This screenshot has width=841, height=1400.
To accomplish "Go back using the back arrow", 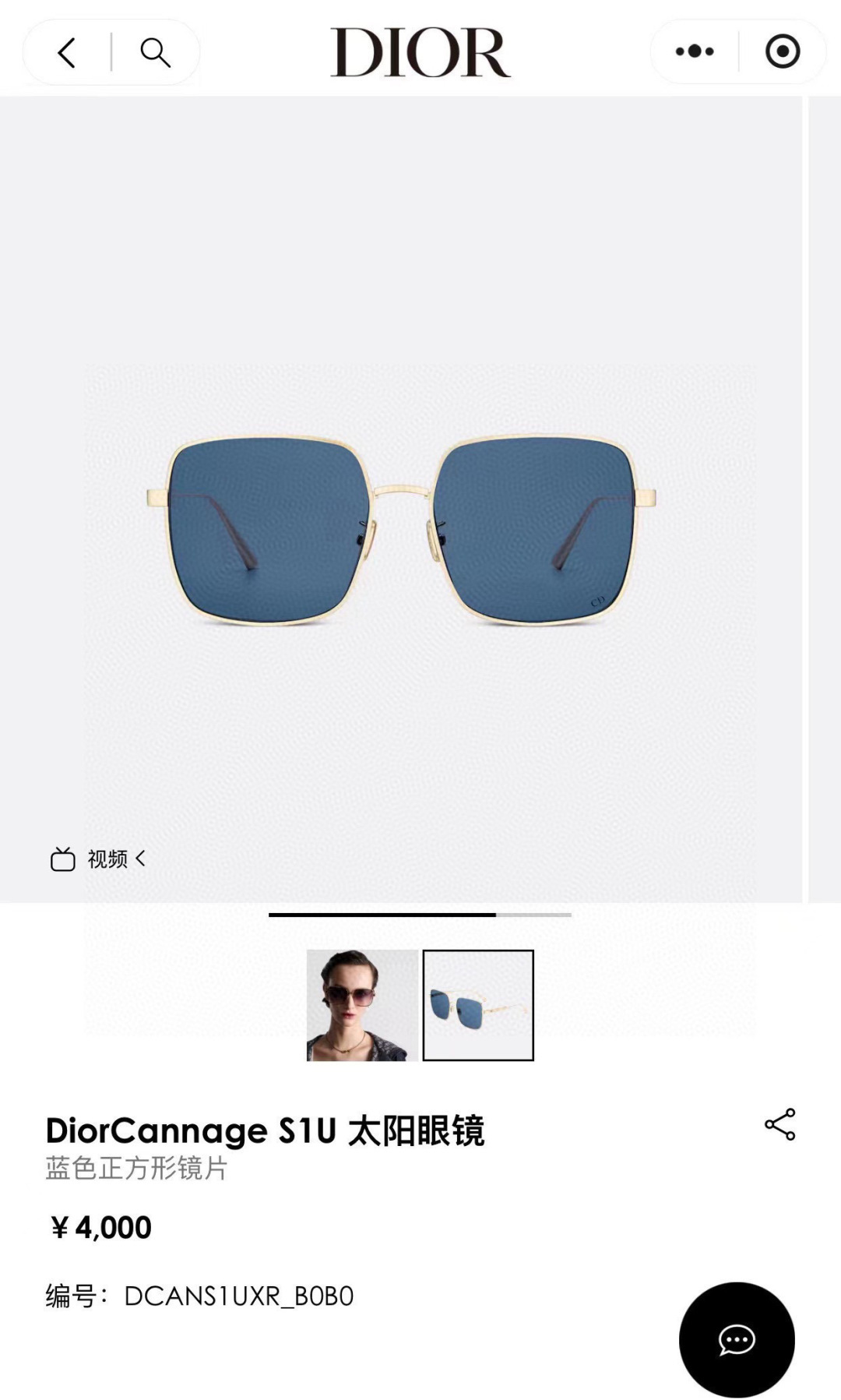I will click(67, 53).
